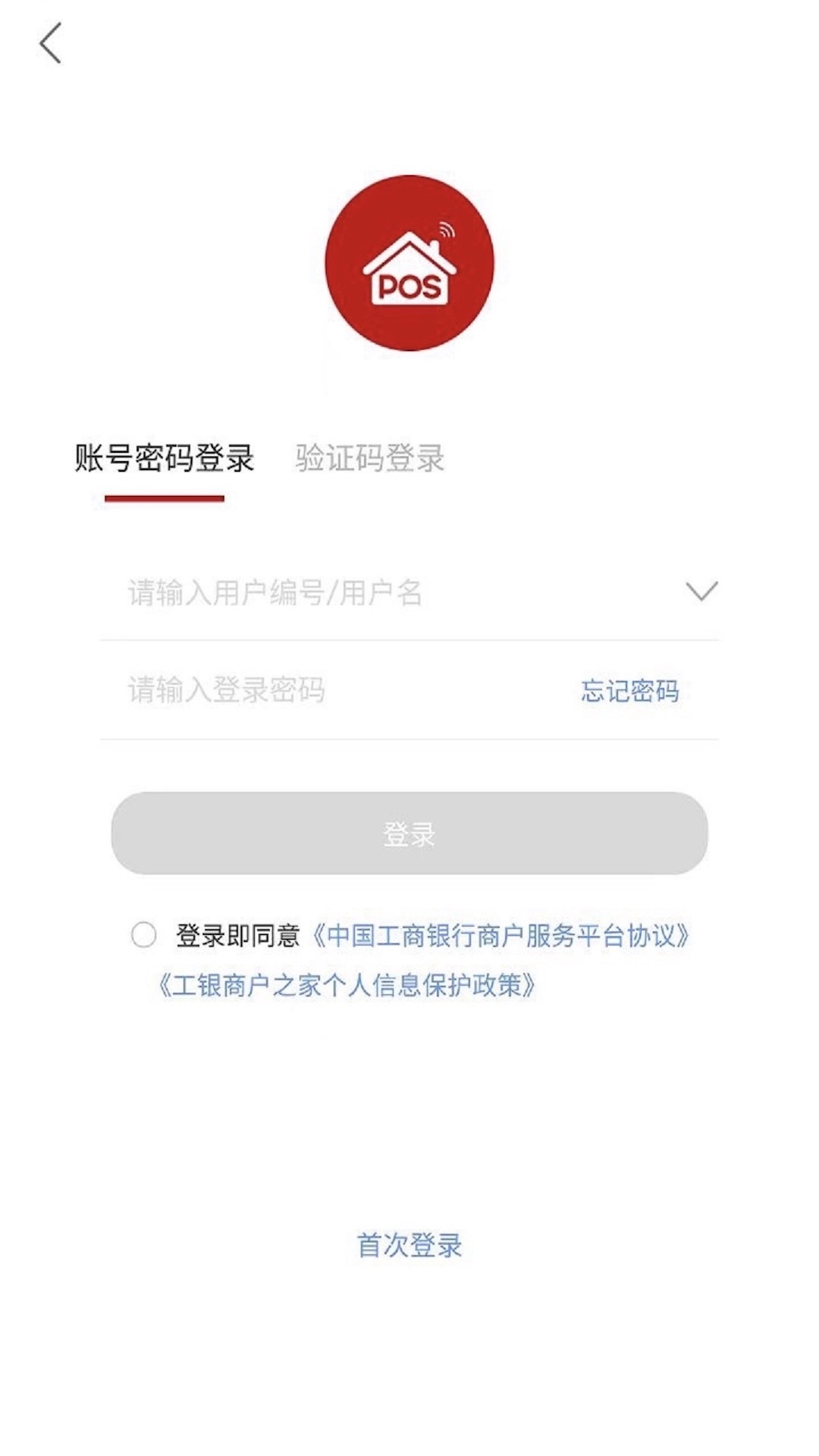Read 工银商户之家个人信息保护政策 link
The image size is (819, 1456).
point(346,985)
